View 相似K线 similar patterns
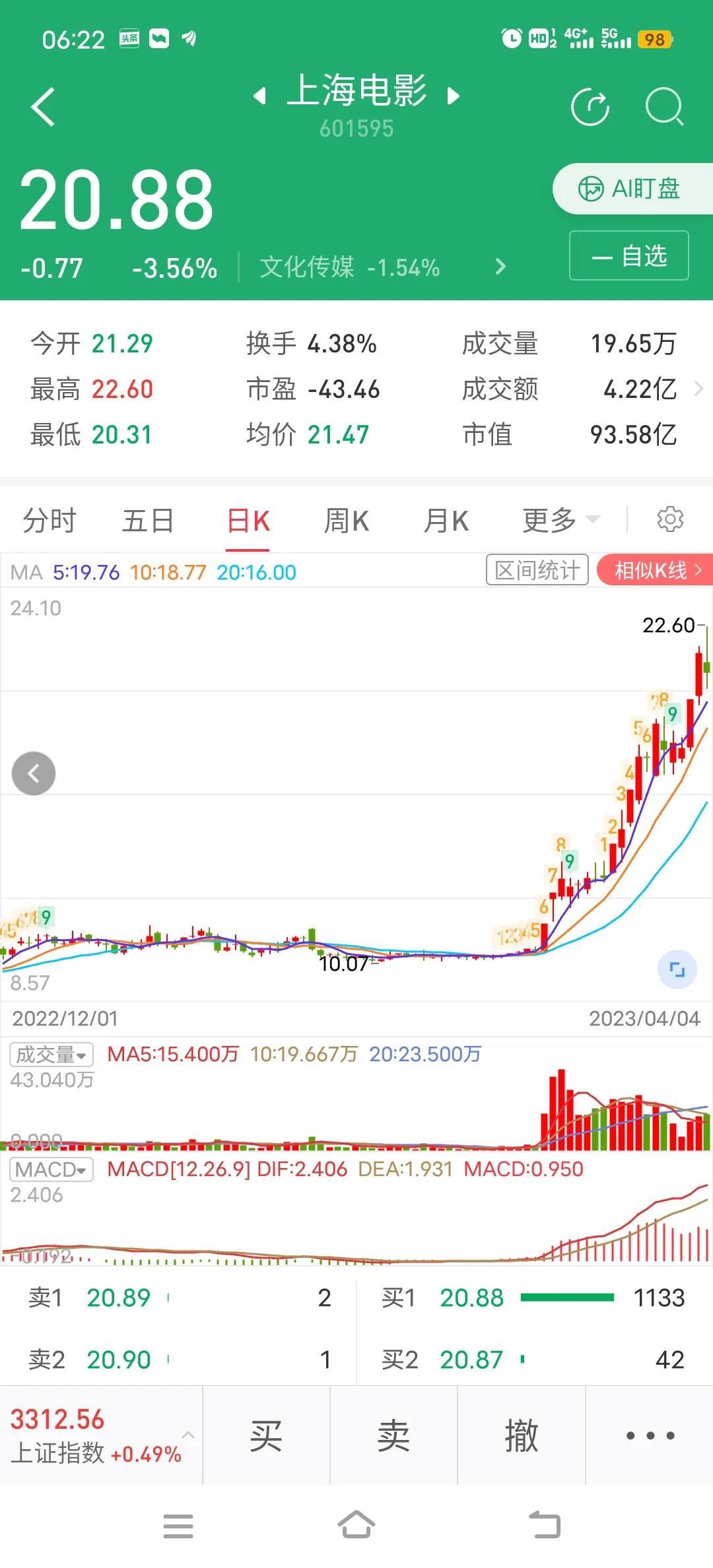This screenshot has height=1568, width=713. tap(656, 570)
